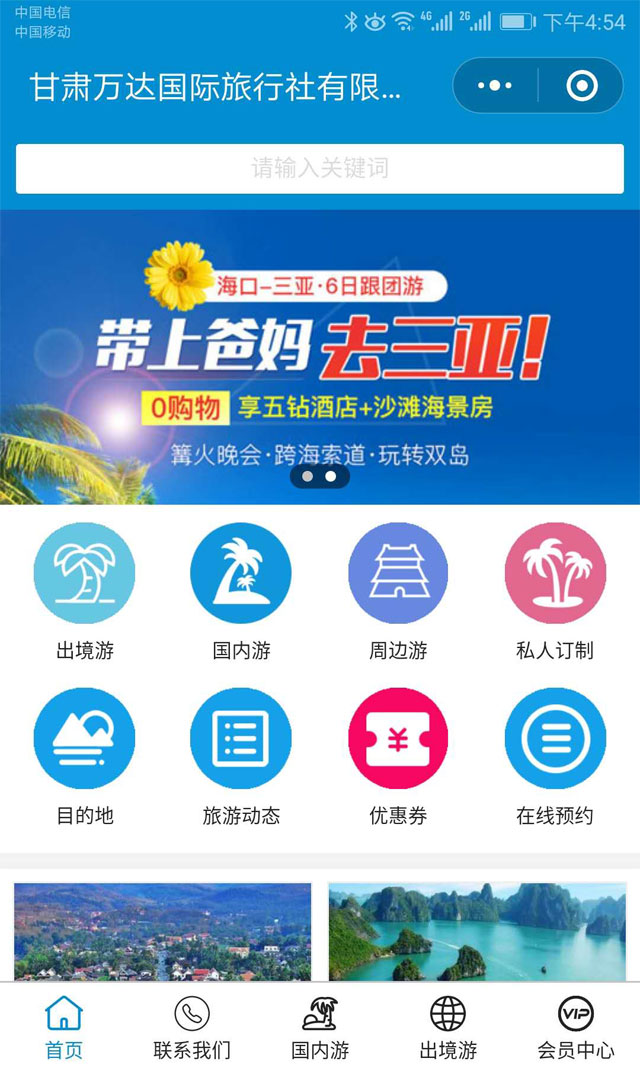Open 会员中心 member center tab
Screen dimensions: 640x1071
[x=576, y=1028]
